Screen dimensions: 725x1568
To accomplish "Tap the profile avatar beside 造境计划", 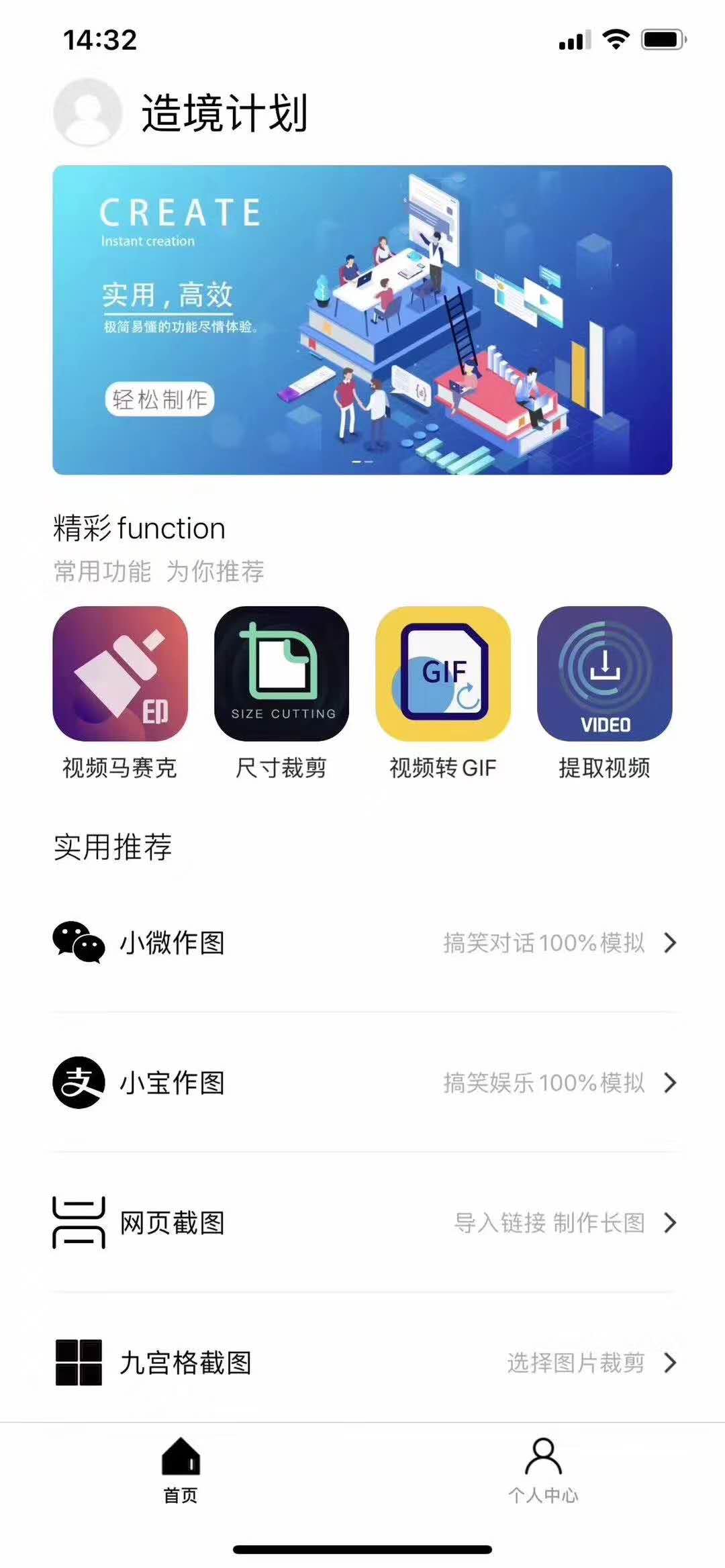I will [87, 112].
